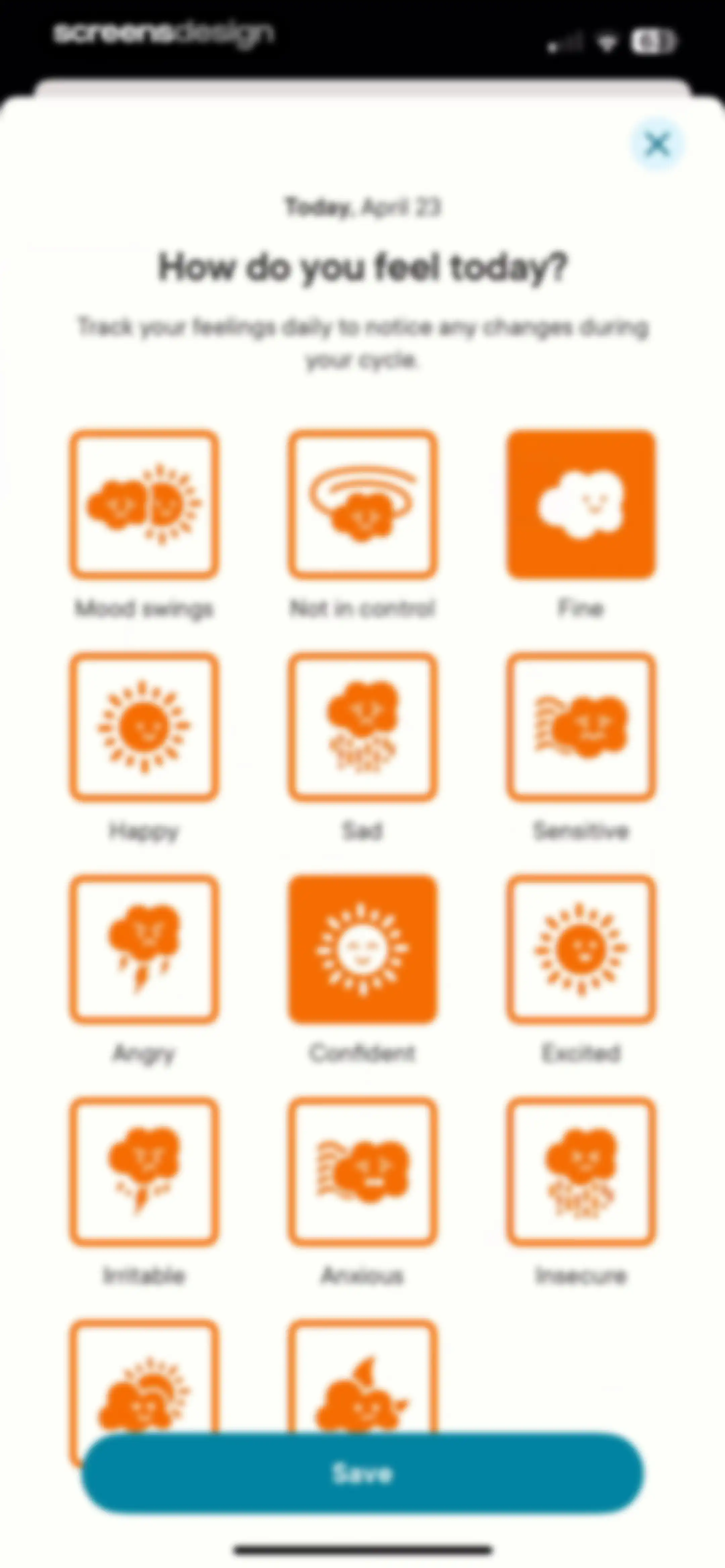Close the mood tracking sheet
Image resolution: width=725 pixels, height=1568 pixels.
point(658,144)
